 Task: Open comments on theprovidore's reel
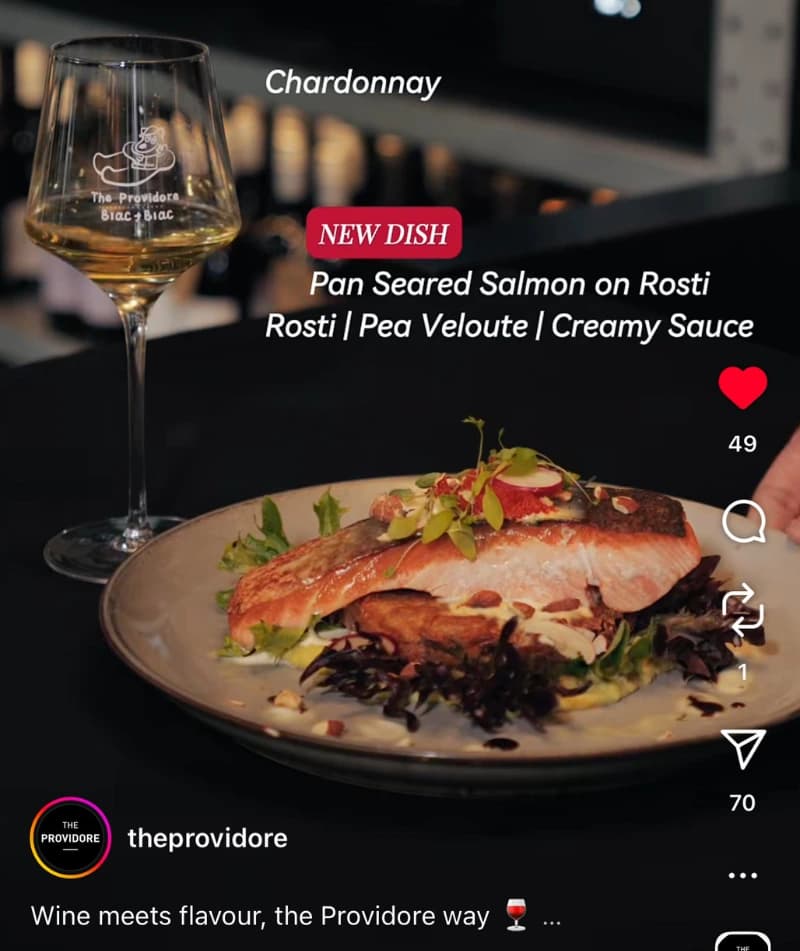tap(743, 522)
